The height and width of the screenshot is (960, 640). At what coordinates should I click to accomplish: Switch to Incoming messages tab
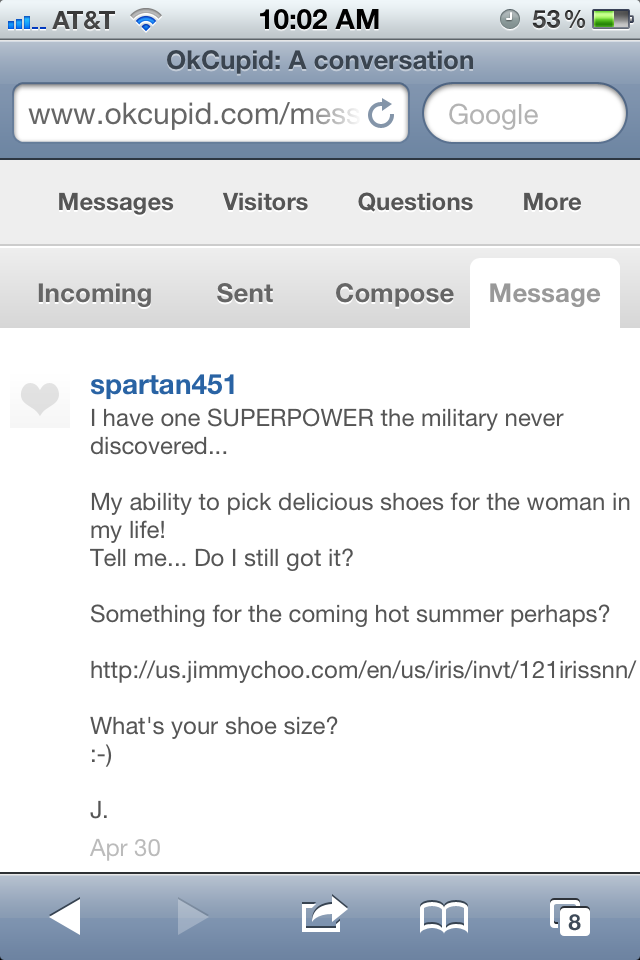(x=94, y=293)
